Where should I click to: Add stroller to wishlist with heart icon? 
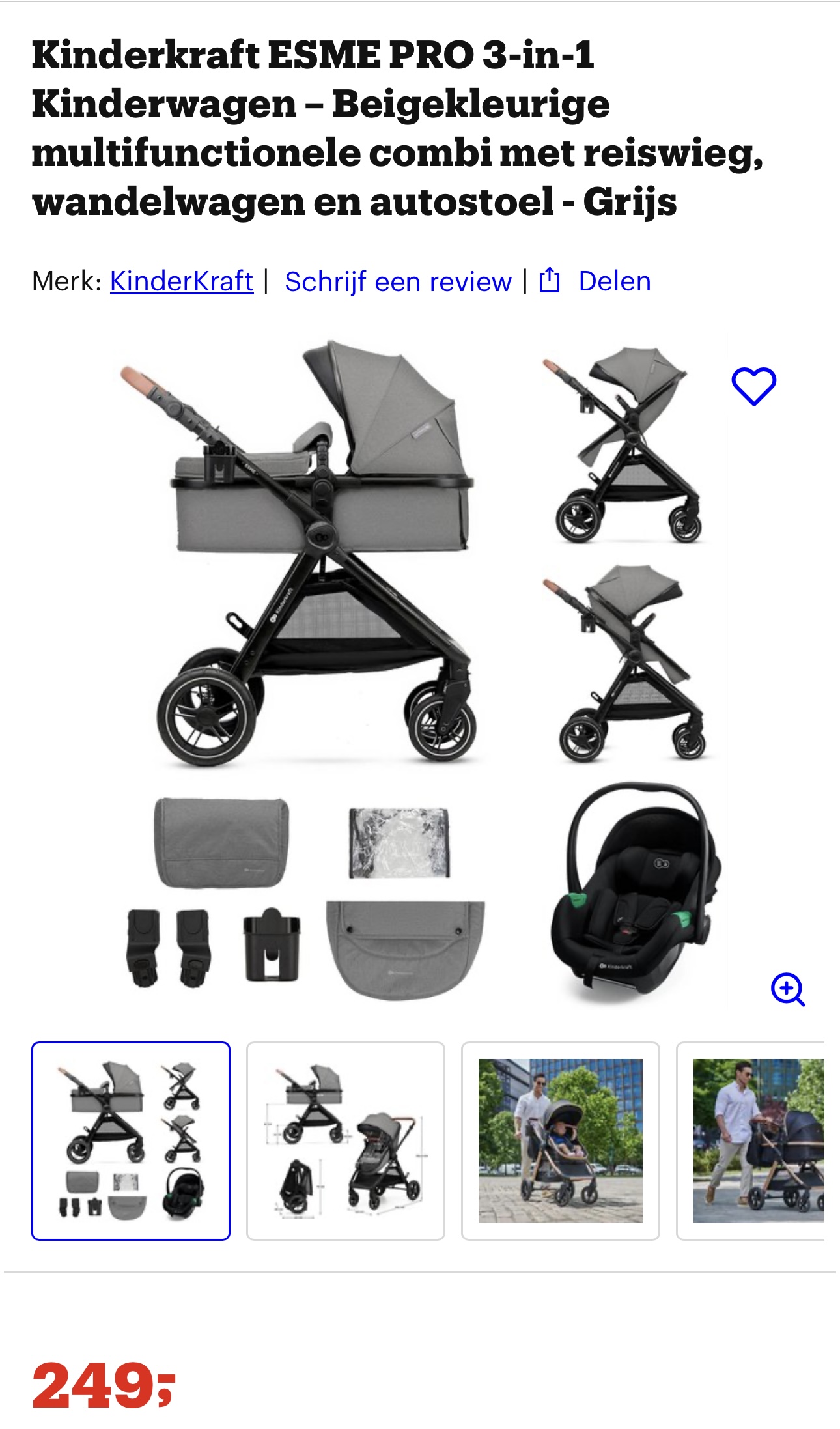point(753,386)
